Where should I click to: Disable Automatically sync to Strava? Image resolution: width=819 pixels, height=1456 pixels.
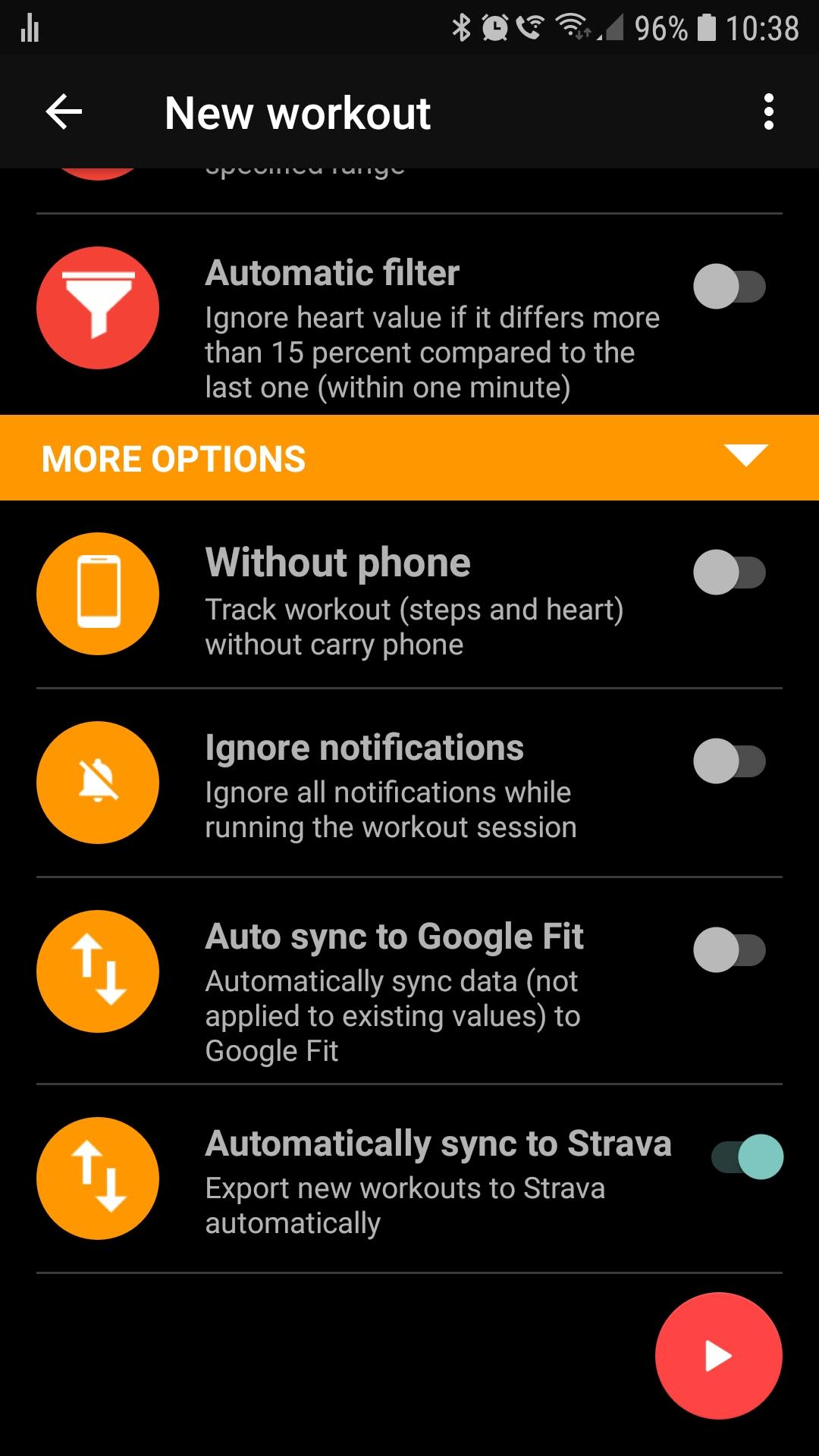747,1157
